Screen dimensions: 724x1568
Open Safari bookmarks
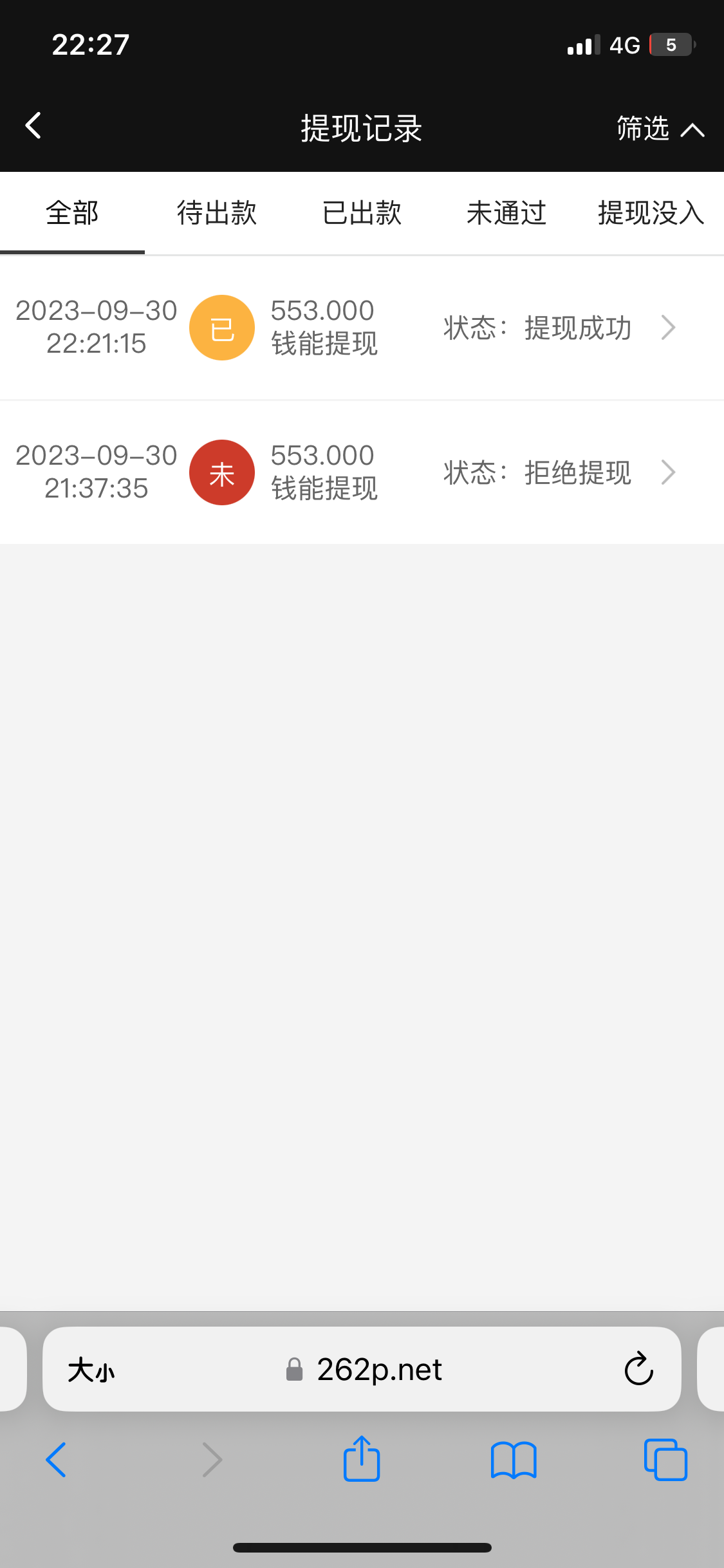tap(513, 1459)
